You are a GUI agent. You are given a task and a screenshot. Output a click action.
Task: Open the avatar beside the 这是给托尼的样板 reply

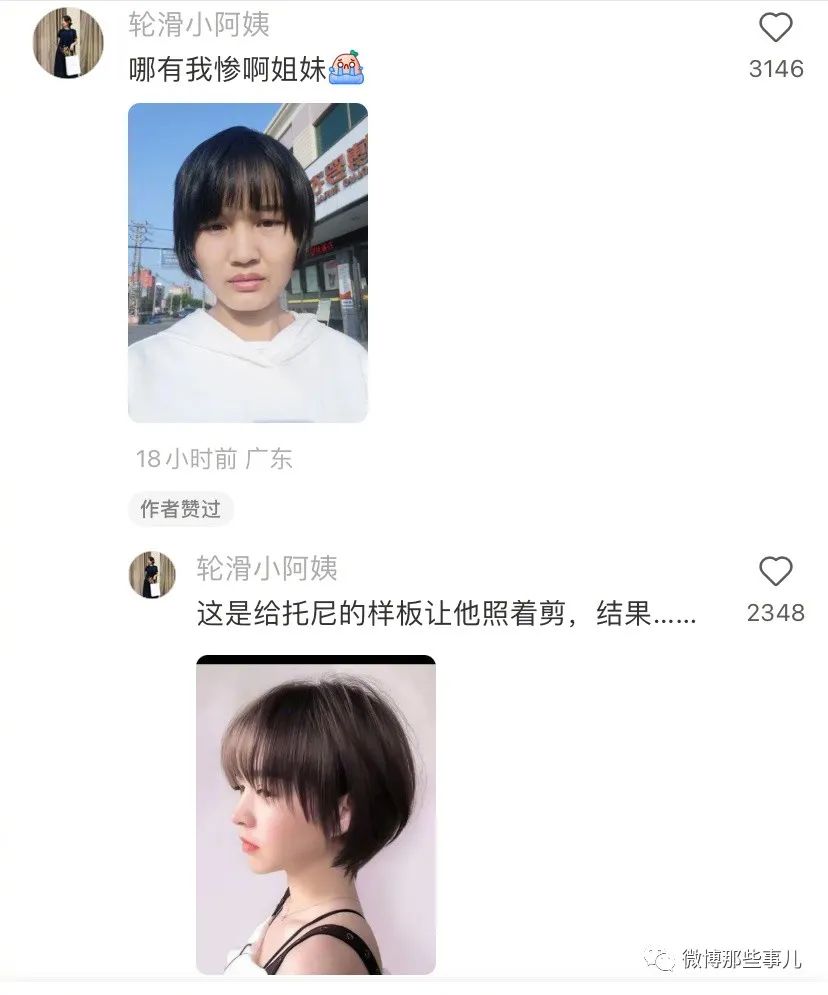point(152,575)
